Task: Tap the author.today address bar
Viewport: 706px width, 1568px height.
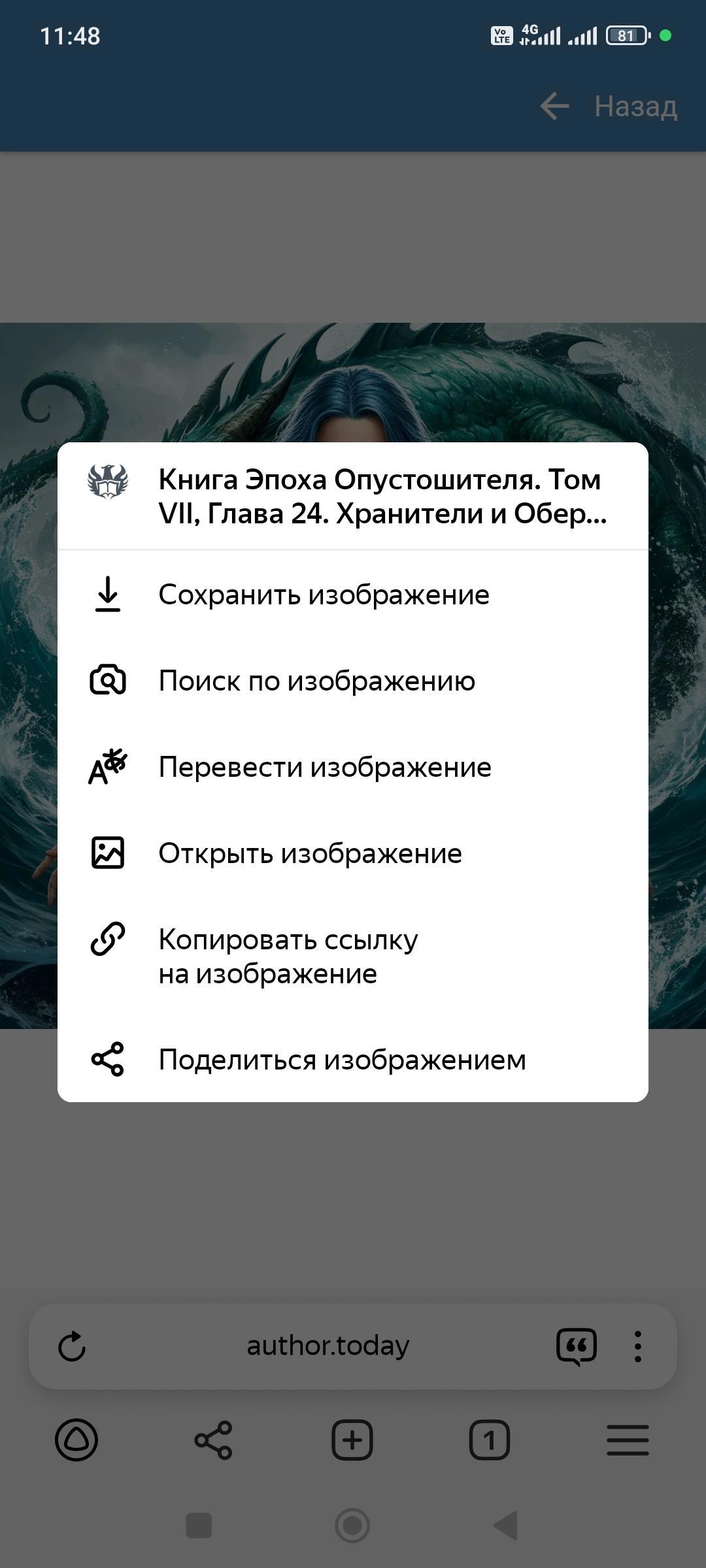Action: click(x=328, y=1347)
